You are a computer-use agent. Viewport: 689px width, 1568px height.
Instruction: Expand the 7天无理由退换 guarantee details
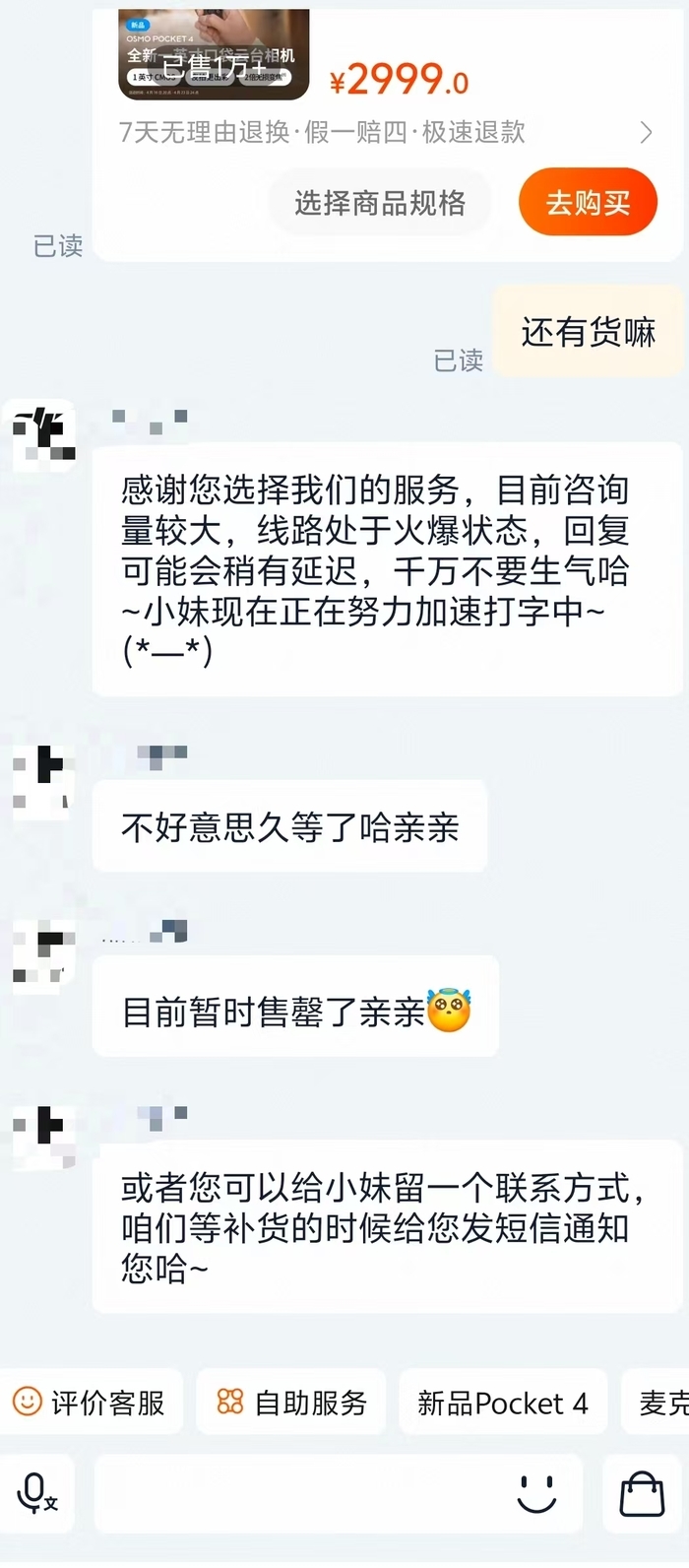point(645,132)
